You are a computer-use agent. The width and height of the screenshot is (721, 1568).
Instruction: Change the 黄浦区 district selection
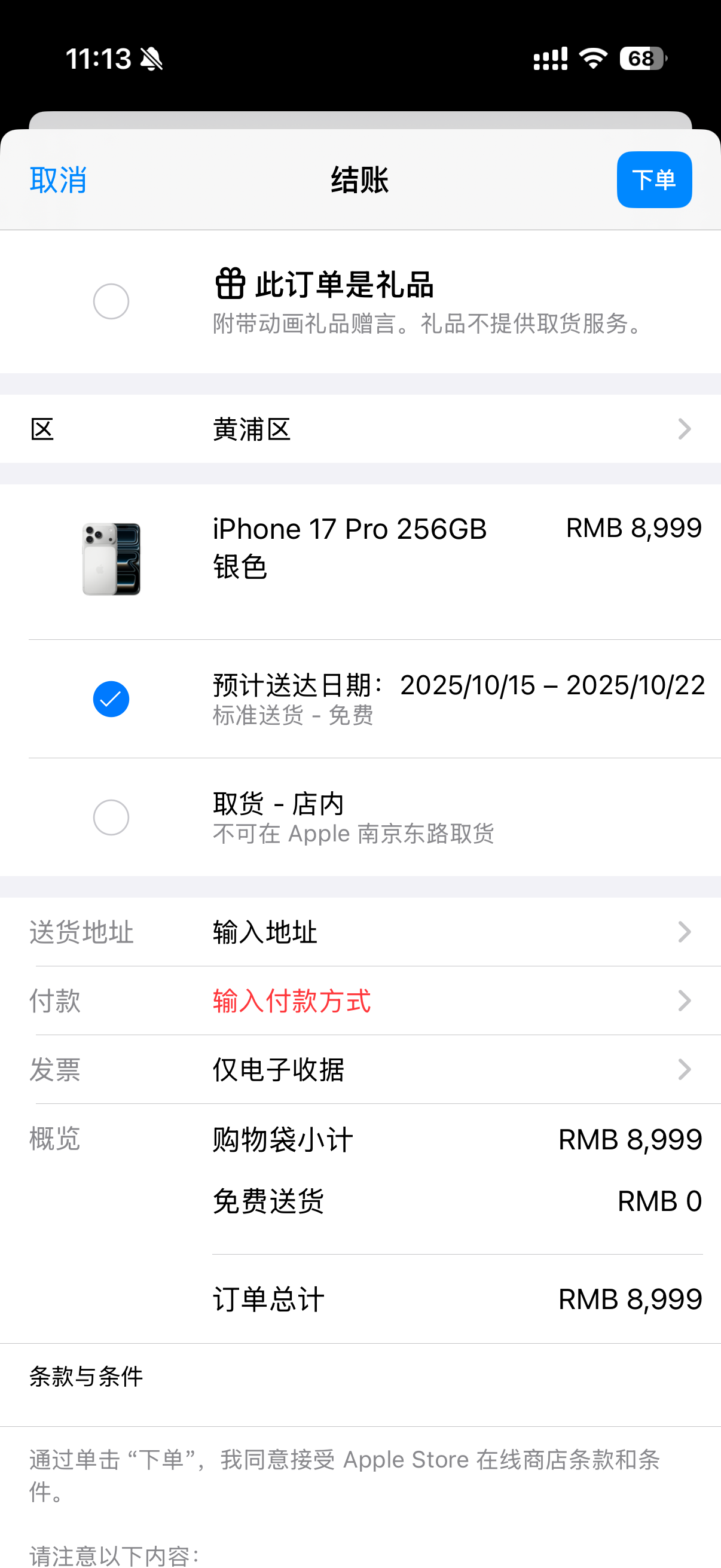[x=360, y=429]
